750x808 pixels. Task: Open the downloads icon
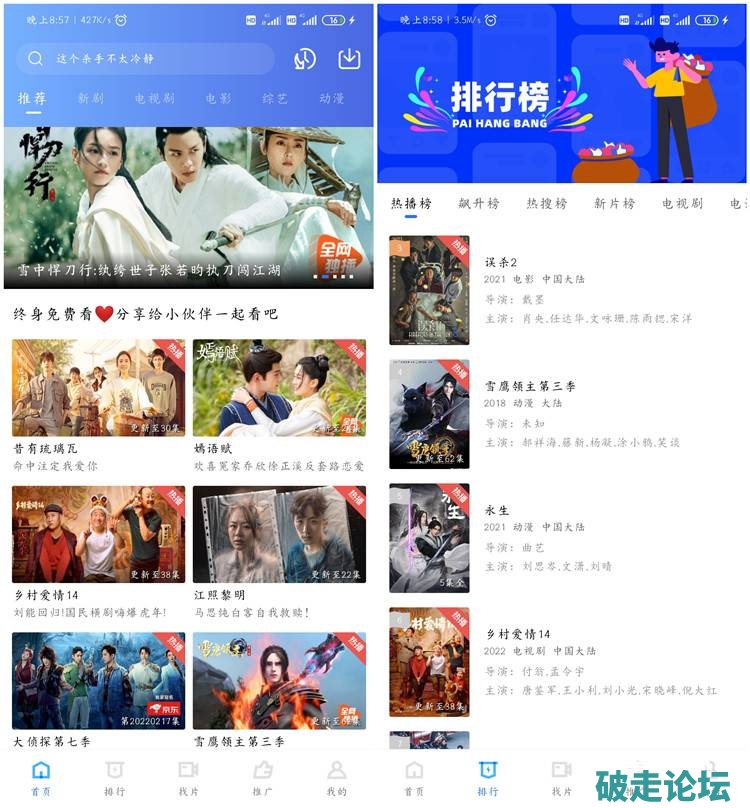(x=348, y=59)
